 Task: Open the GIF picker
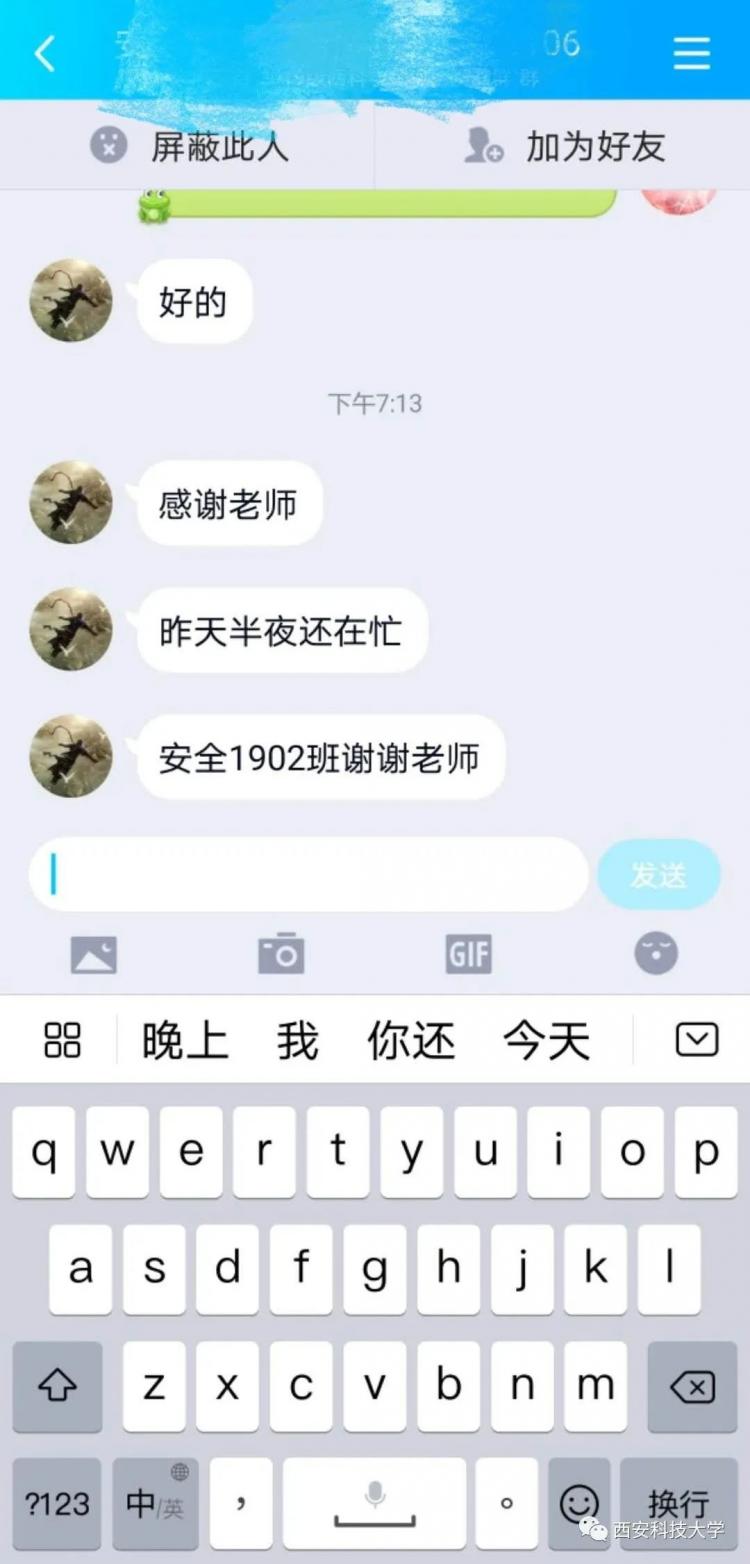(x=468, y=954)
